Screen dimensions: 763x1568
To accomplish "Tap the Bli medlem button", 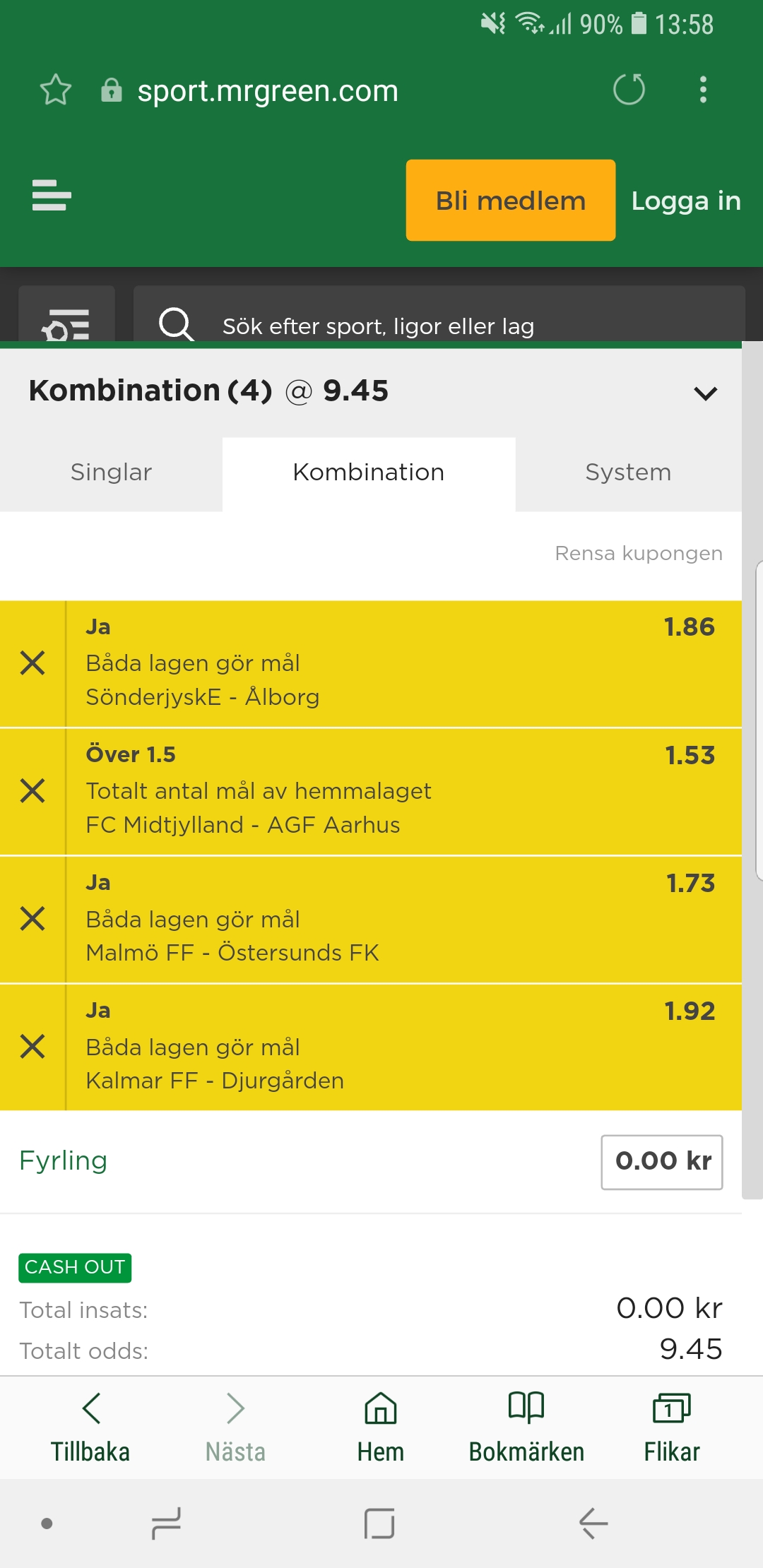I will (x=511, y=201).
